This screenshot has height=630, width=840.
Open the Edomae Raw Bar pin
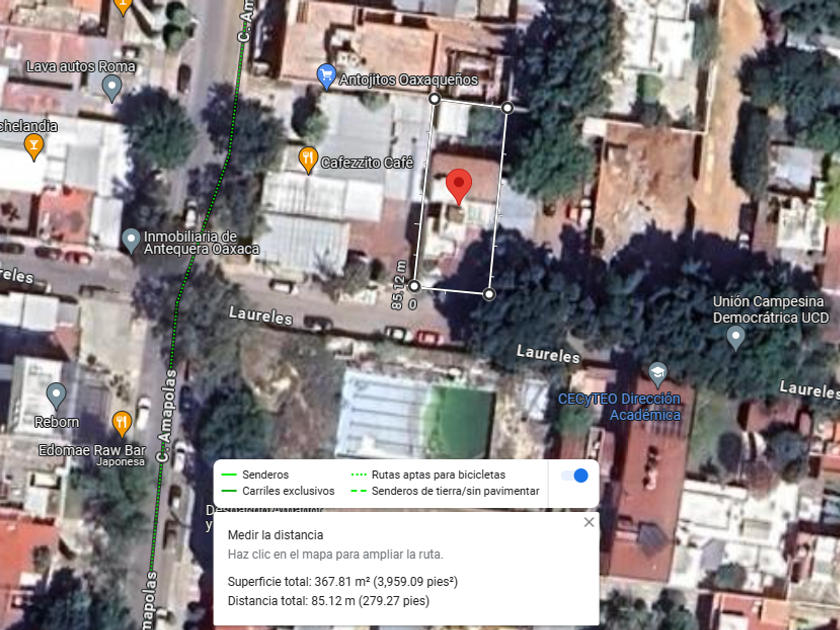[122, 424]
